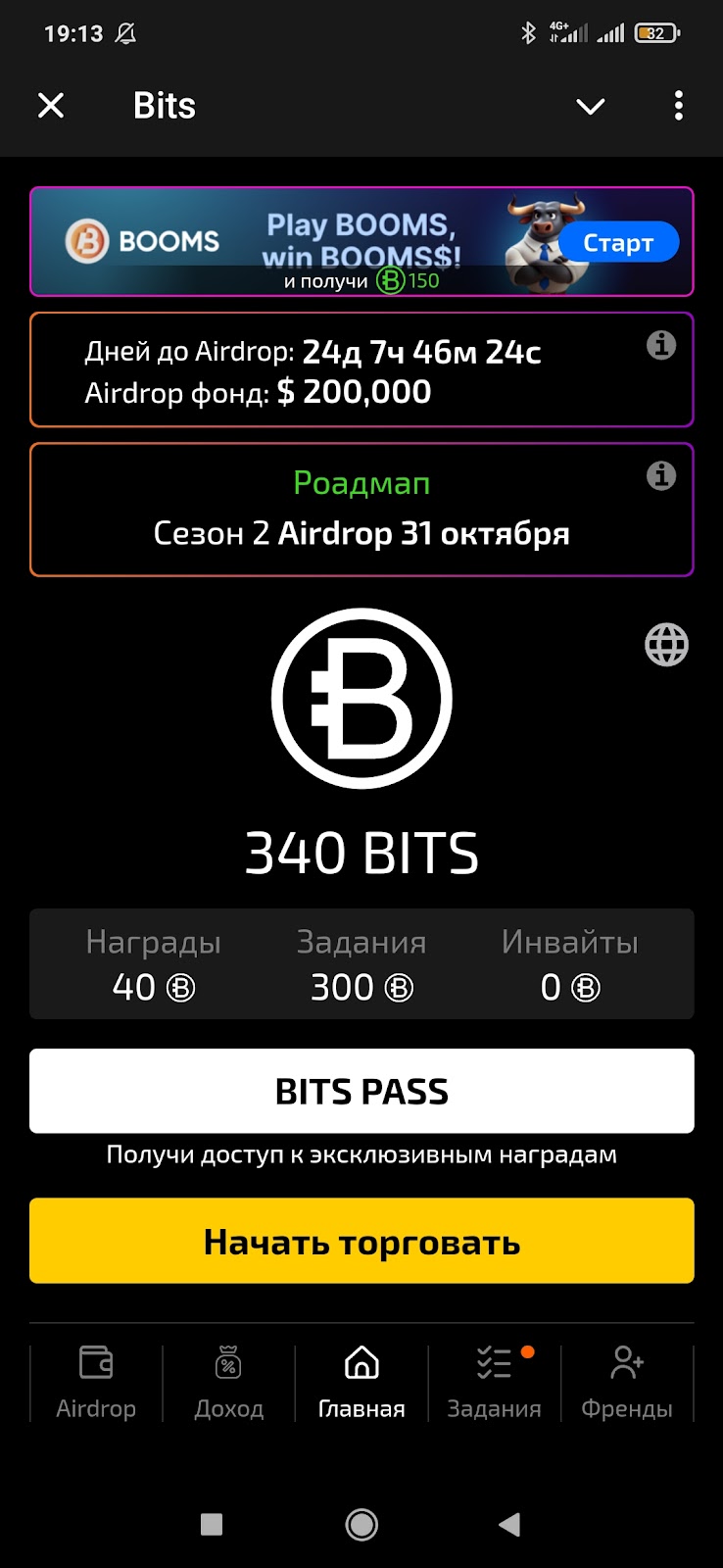Image resolution: width=723 pixels, height=1568 pixels.
Task: Tap Начать торговать button
Action: (x=361, y=1241)
